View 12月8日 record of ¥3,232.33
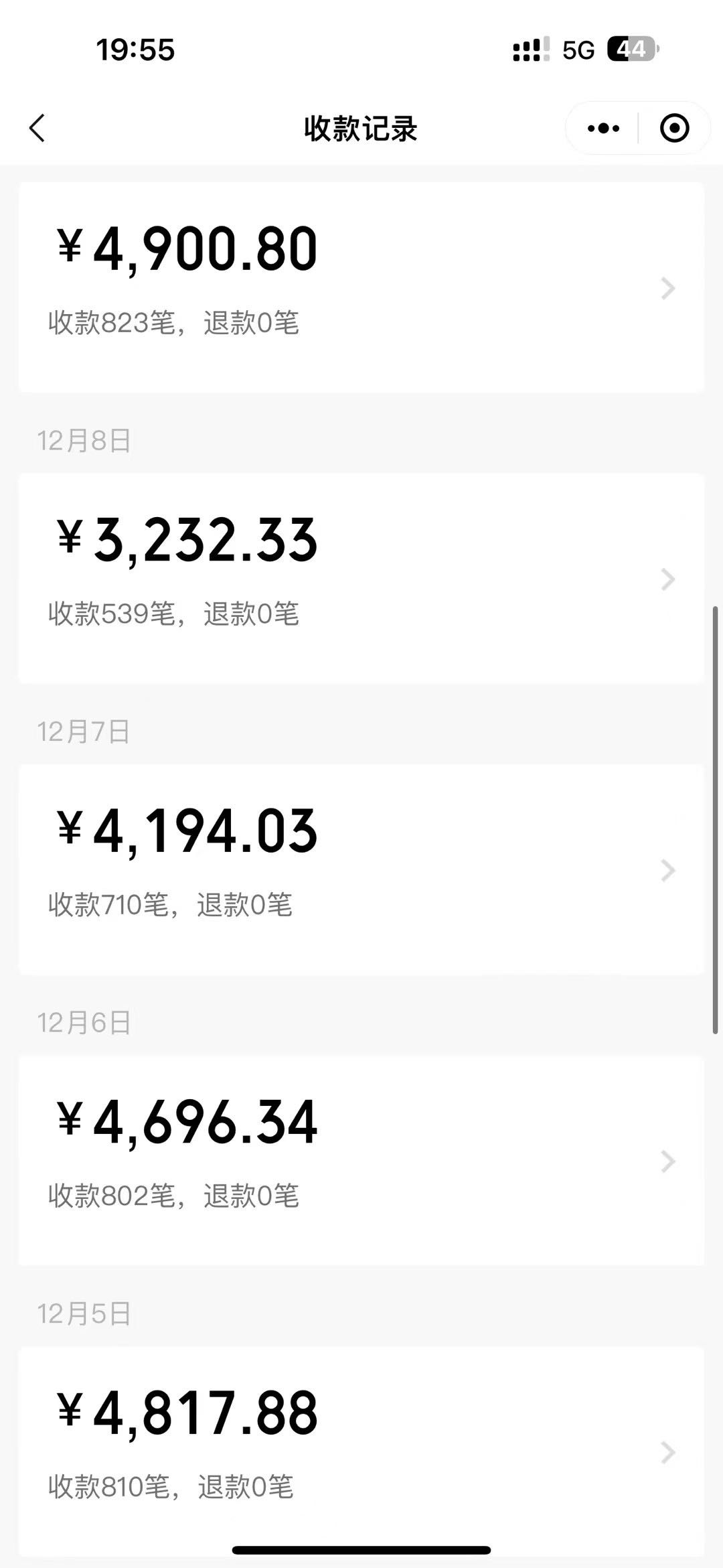The width and height of the screenshot is (723, 1568). tap(361, 579)
